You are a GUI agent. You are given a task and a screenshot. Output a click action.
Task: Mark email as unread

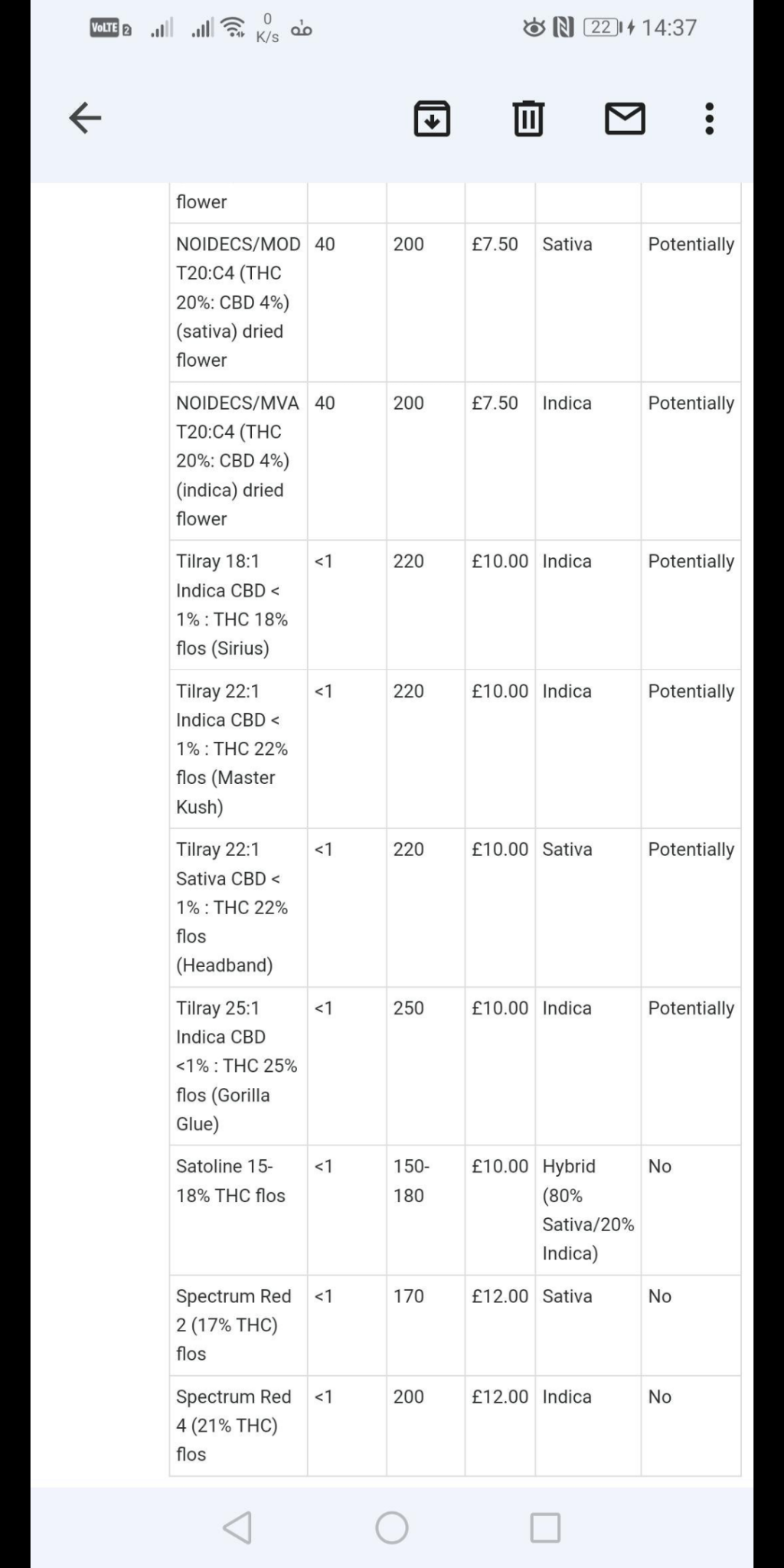[x=625, y=119]
